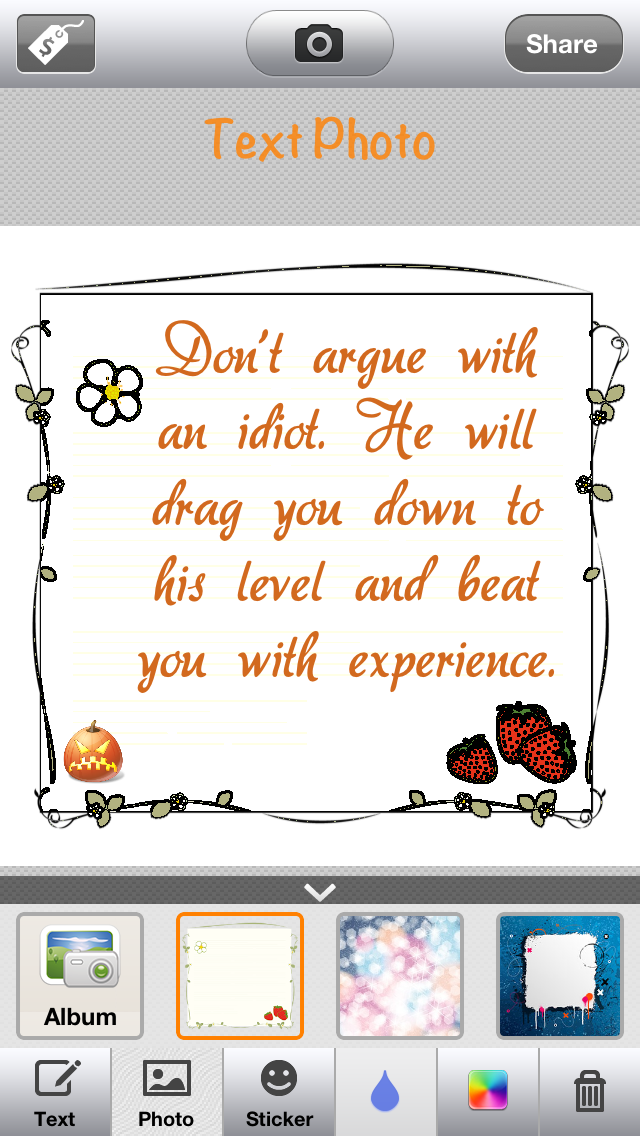Viewport: 640px width, 1136px height.
Task: Open the price tag store button
Action: 56,44
